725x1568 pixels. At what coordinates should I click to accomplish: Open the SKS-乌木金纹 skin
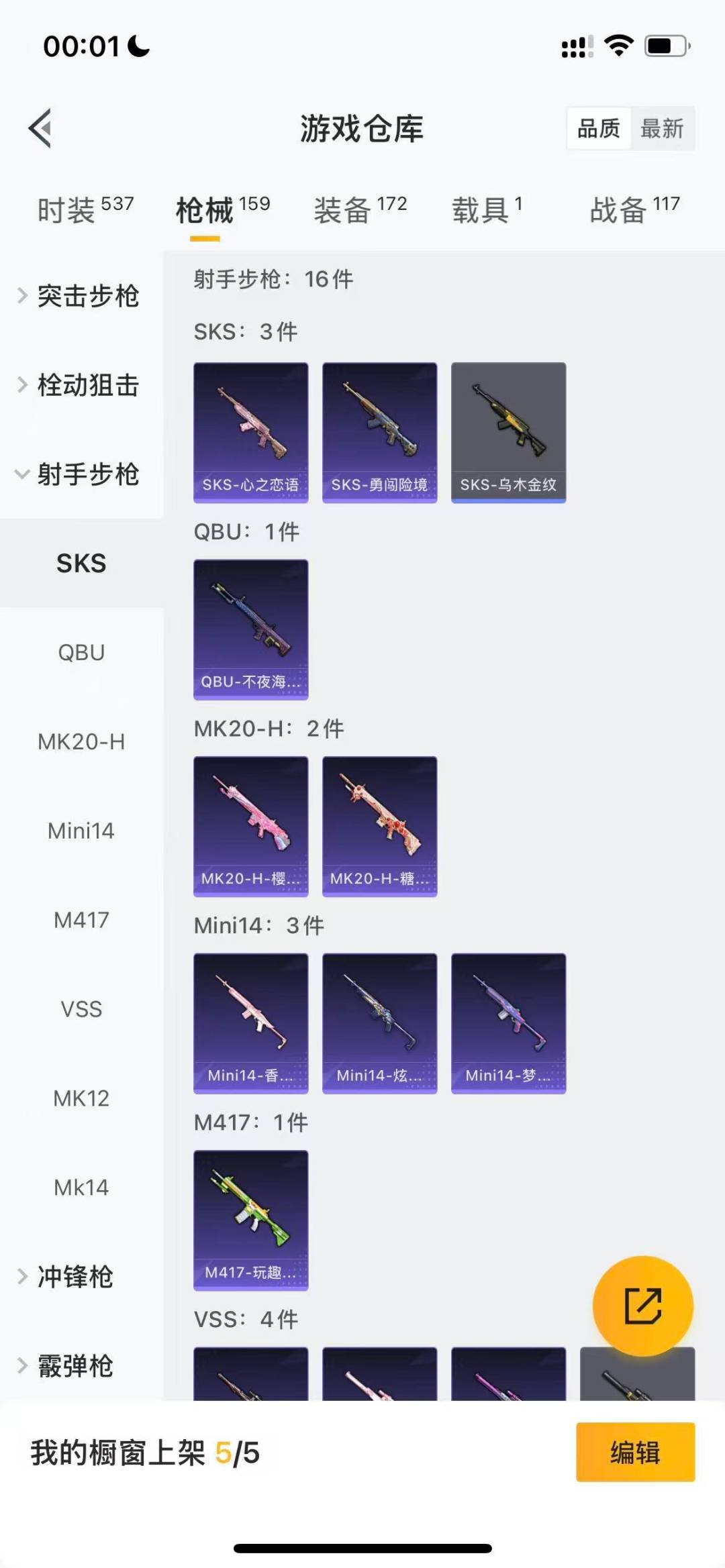pos(508,432)
